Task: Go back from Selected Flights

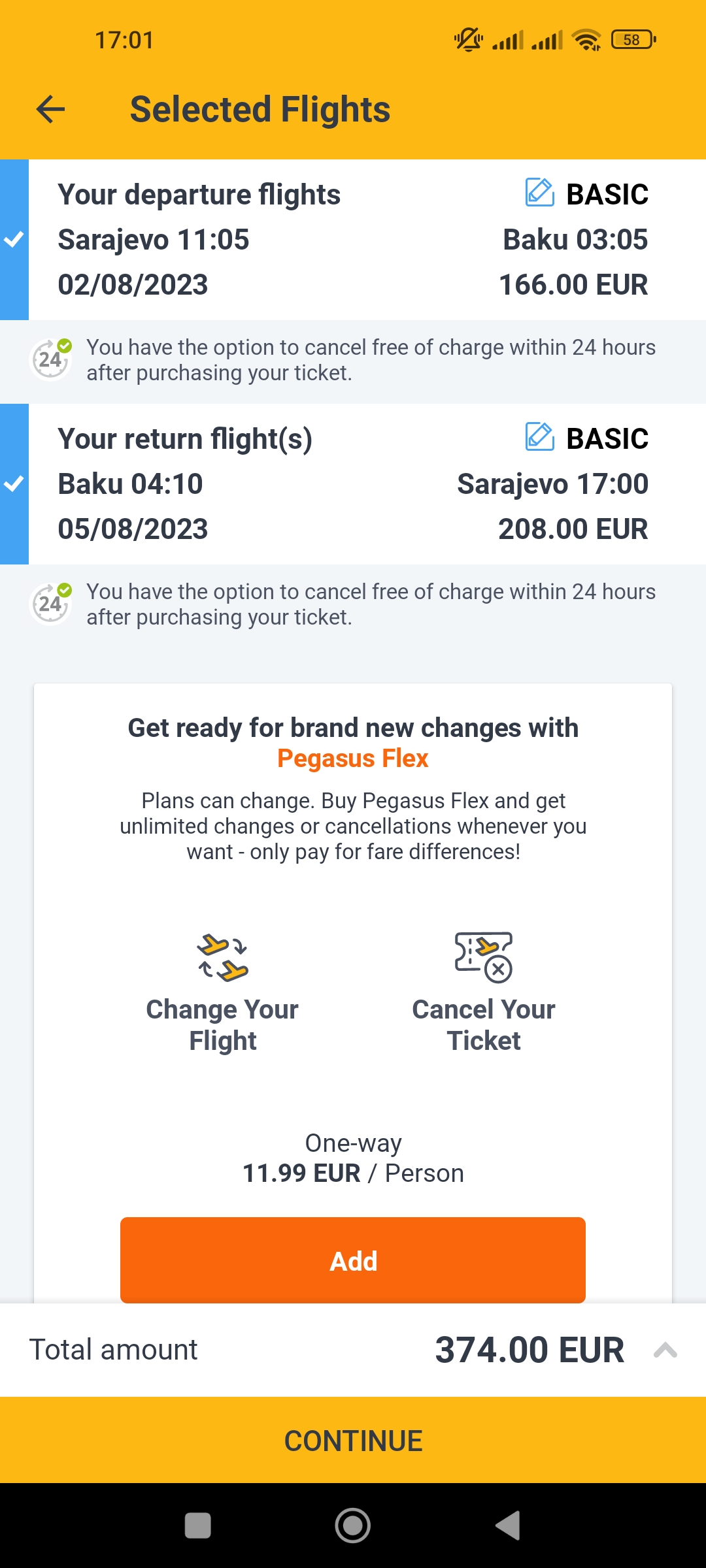Action: coord(50,109)
